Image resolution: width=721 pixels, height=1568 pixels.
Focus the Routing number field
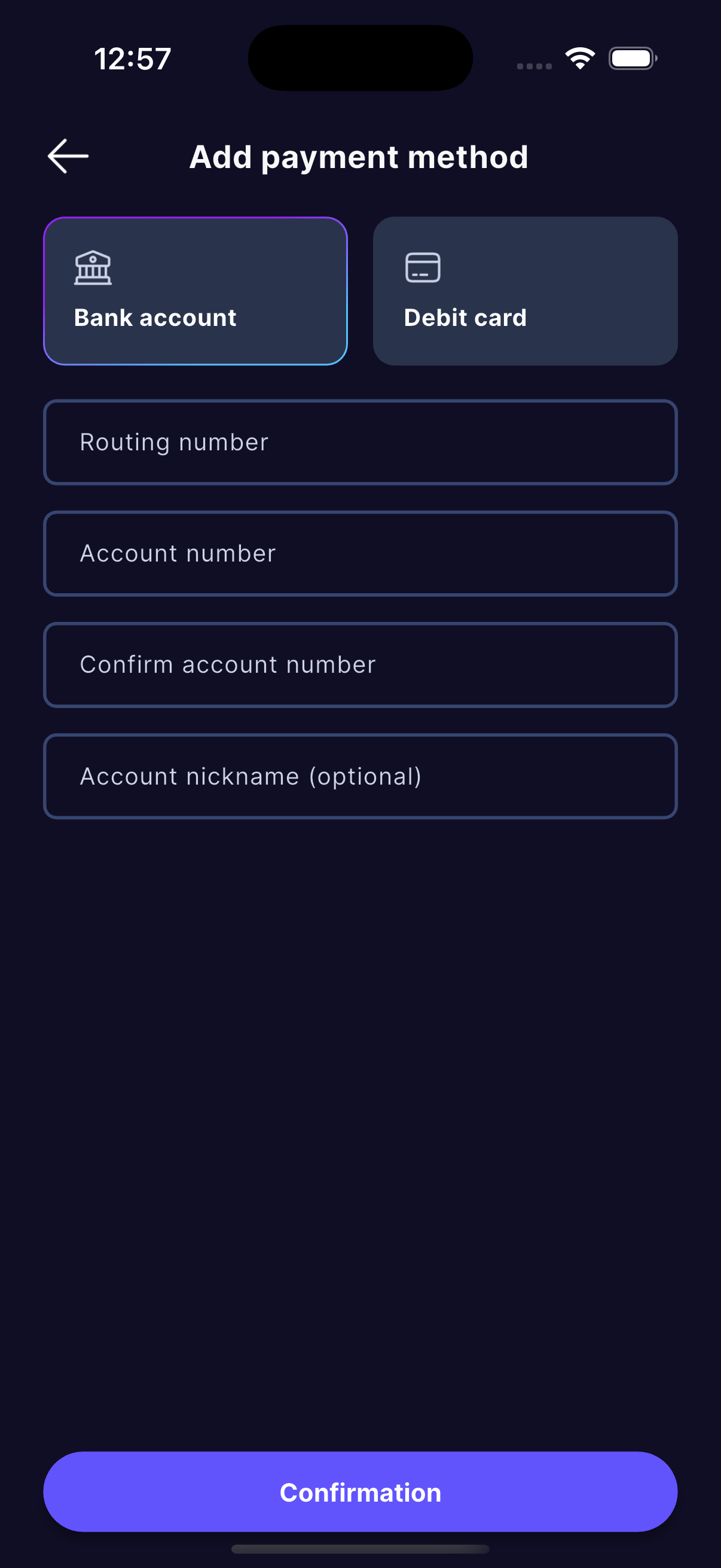pyautogui.click(x=360, y=443)
